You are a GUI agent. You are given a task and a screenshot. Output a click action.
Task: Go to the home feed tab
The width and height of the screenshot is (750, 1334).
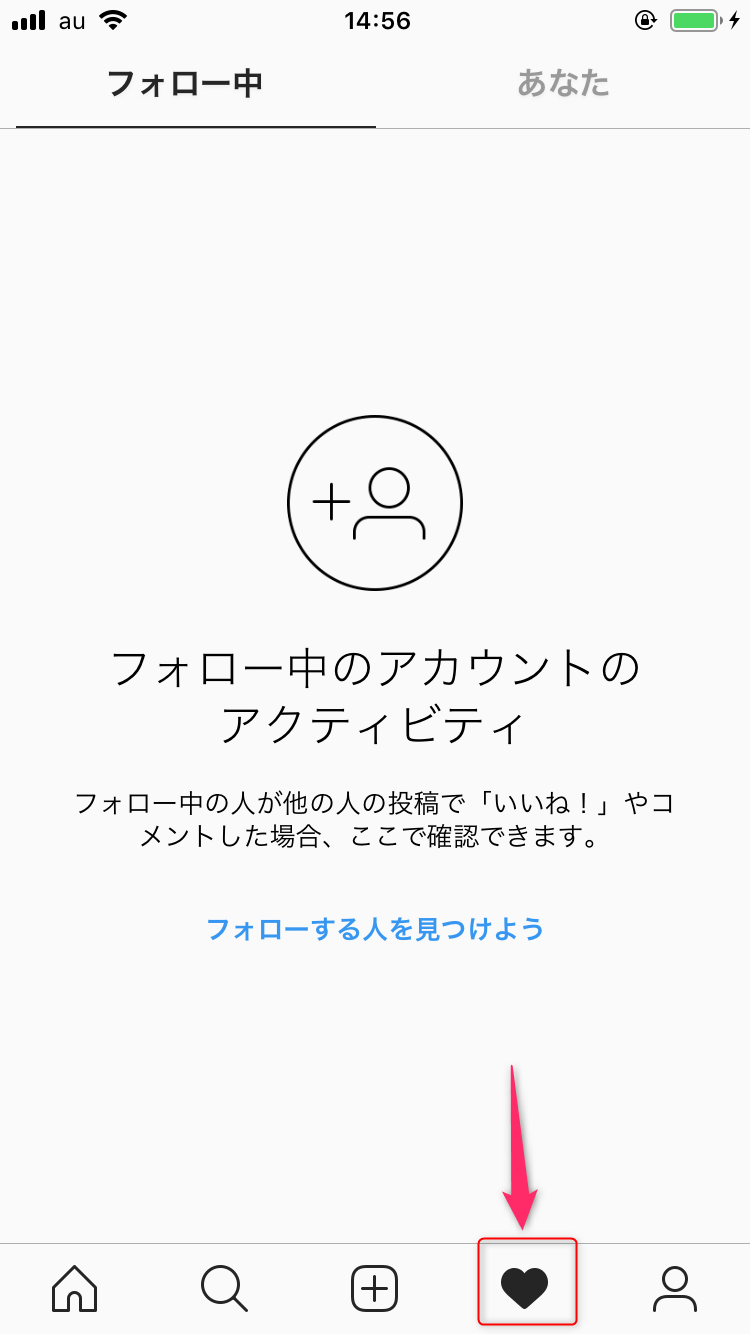[75, 1288]
